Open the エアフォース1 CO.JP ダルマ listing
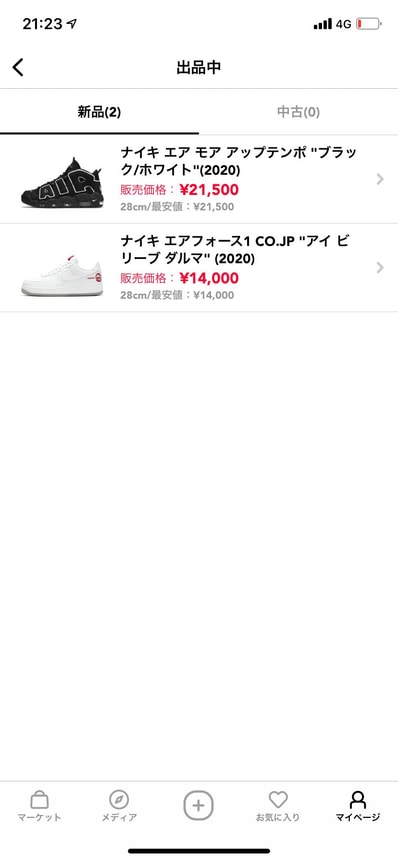Viewport: 398px width, 861px height. pyautogui.click(x=199, y=268)
